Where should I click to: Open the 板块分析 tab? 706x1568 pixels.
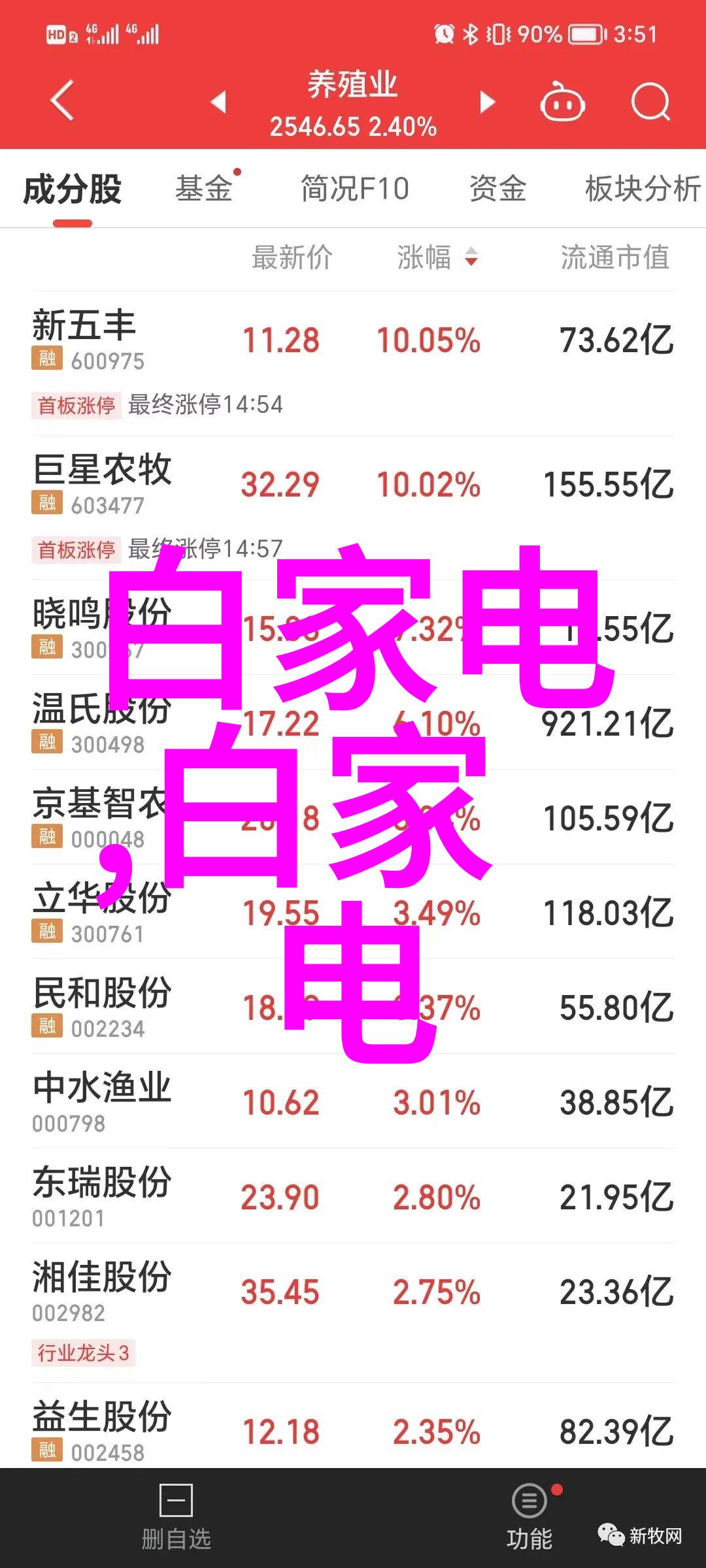[x=643, y=189]
